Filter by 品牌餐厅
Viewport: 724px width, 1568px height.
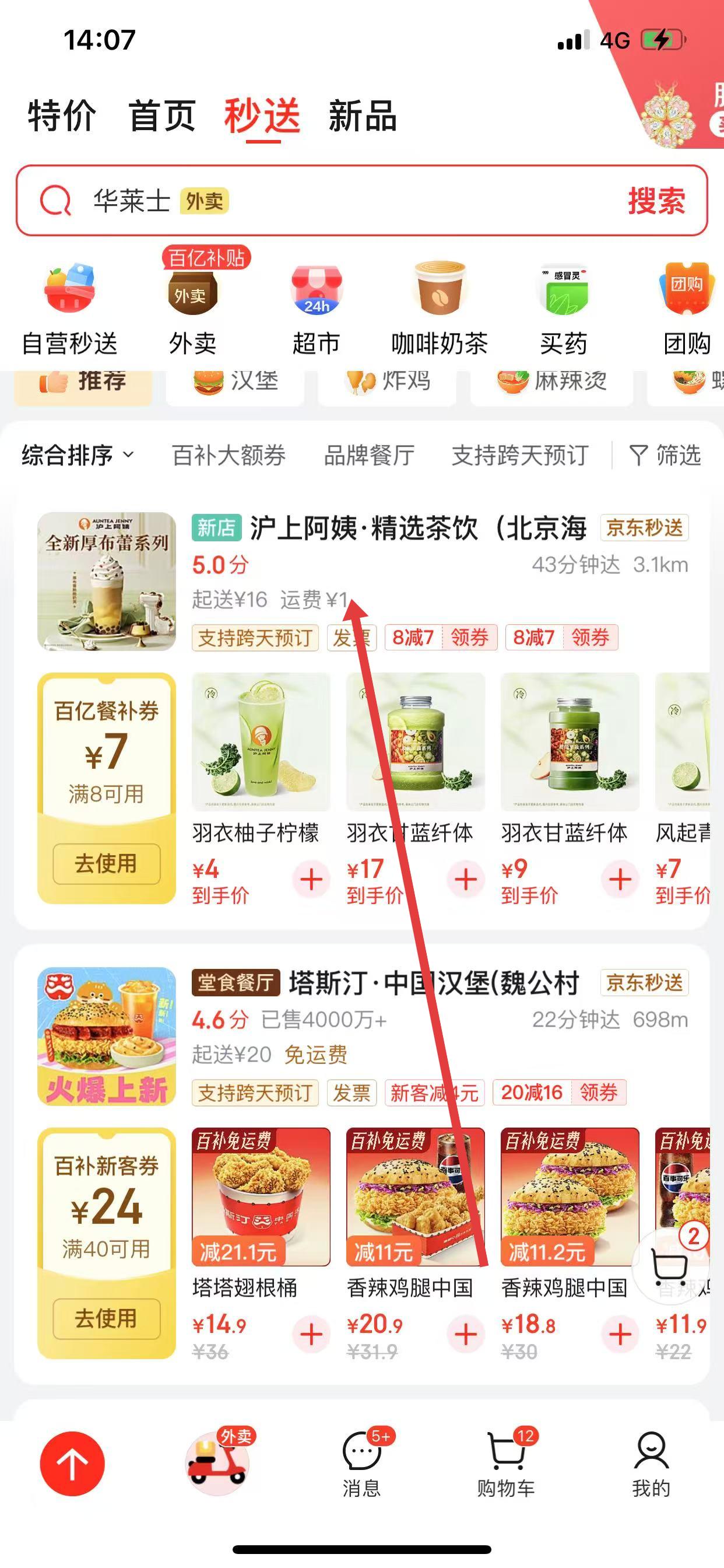(x=368, y=456)
